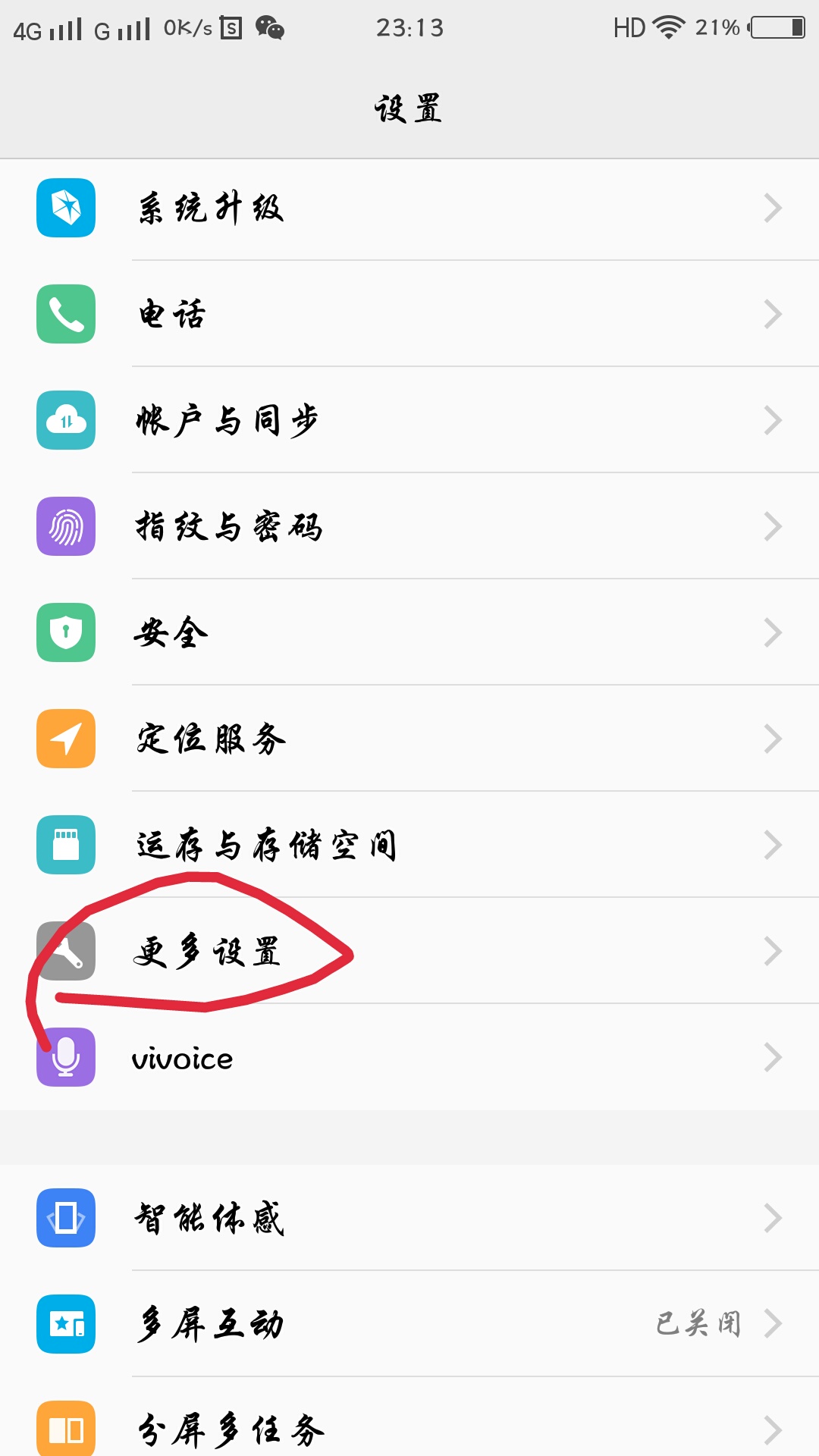The height and width of the screenshot is (1456, 819).
Task: Select the 安全 row
Action: click(409, 632)
